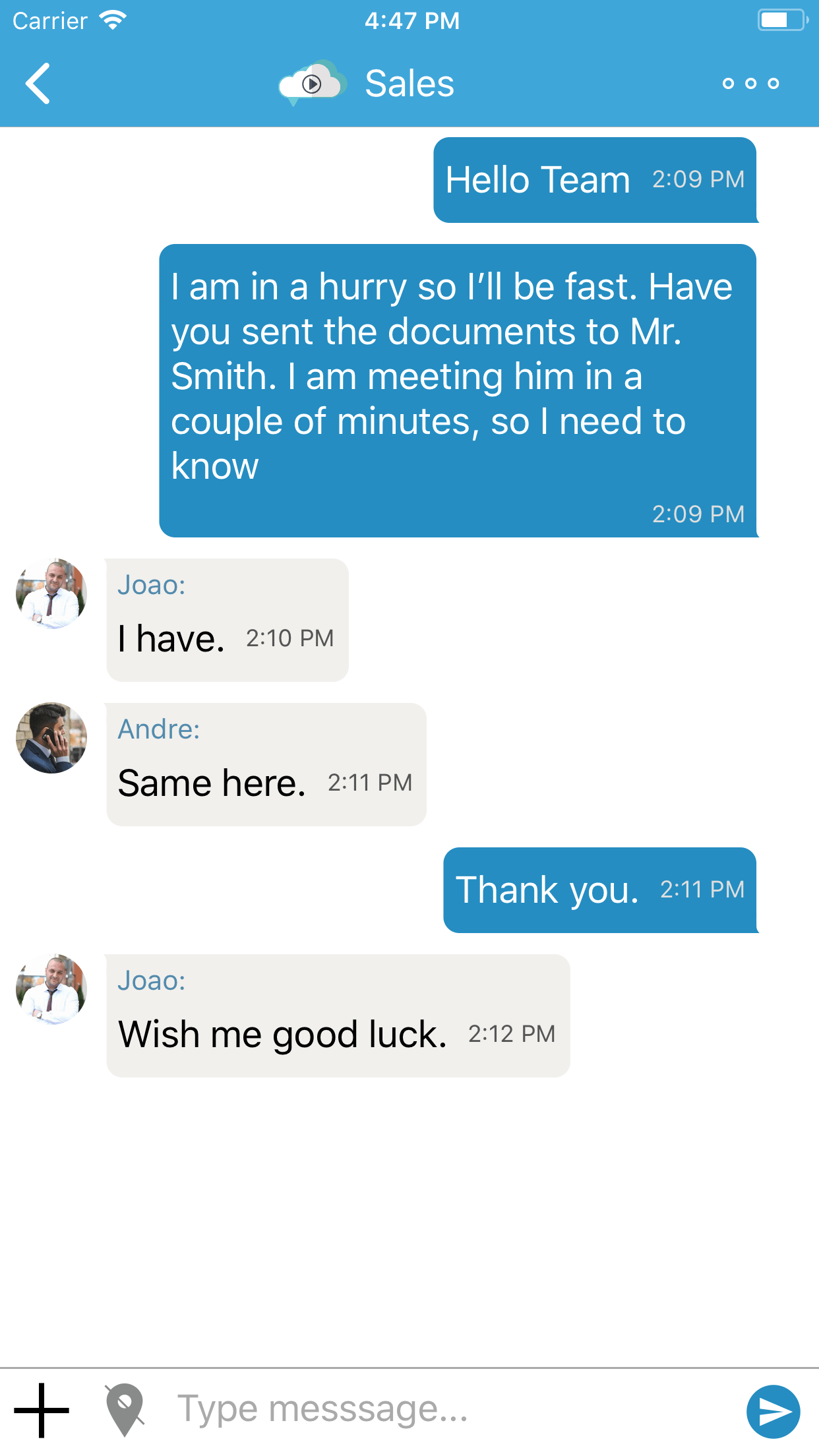Tap the plus attachment icon
This screenshot has height=1456, width=819.
tap(42, 1410)
